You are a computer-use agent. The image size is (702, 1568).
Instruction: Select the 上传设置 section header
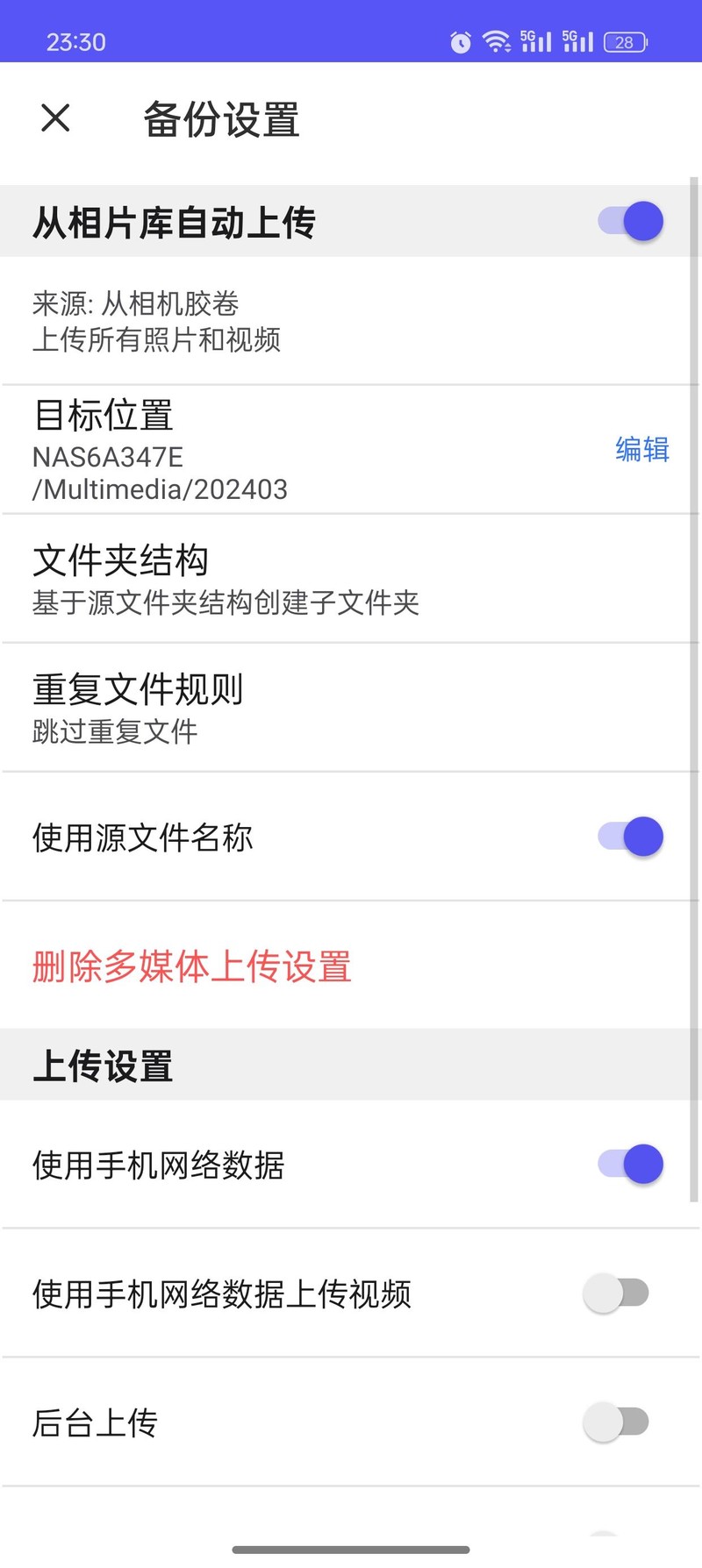[103, 1065]
